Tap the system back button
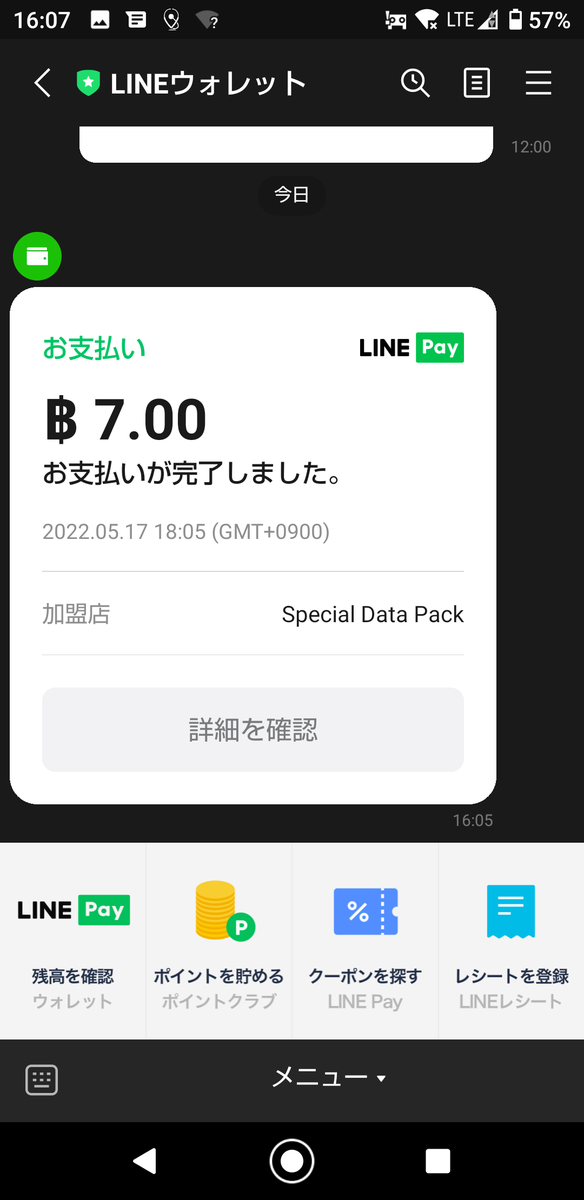 click(x=146, y=1160)
